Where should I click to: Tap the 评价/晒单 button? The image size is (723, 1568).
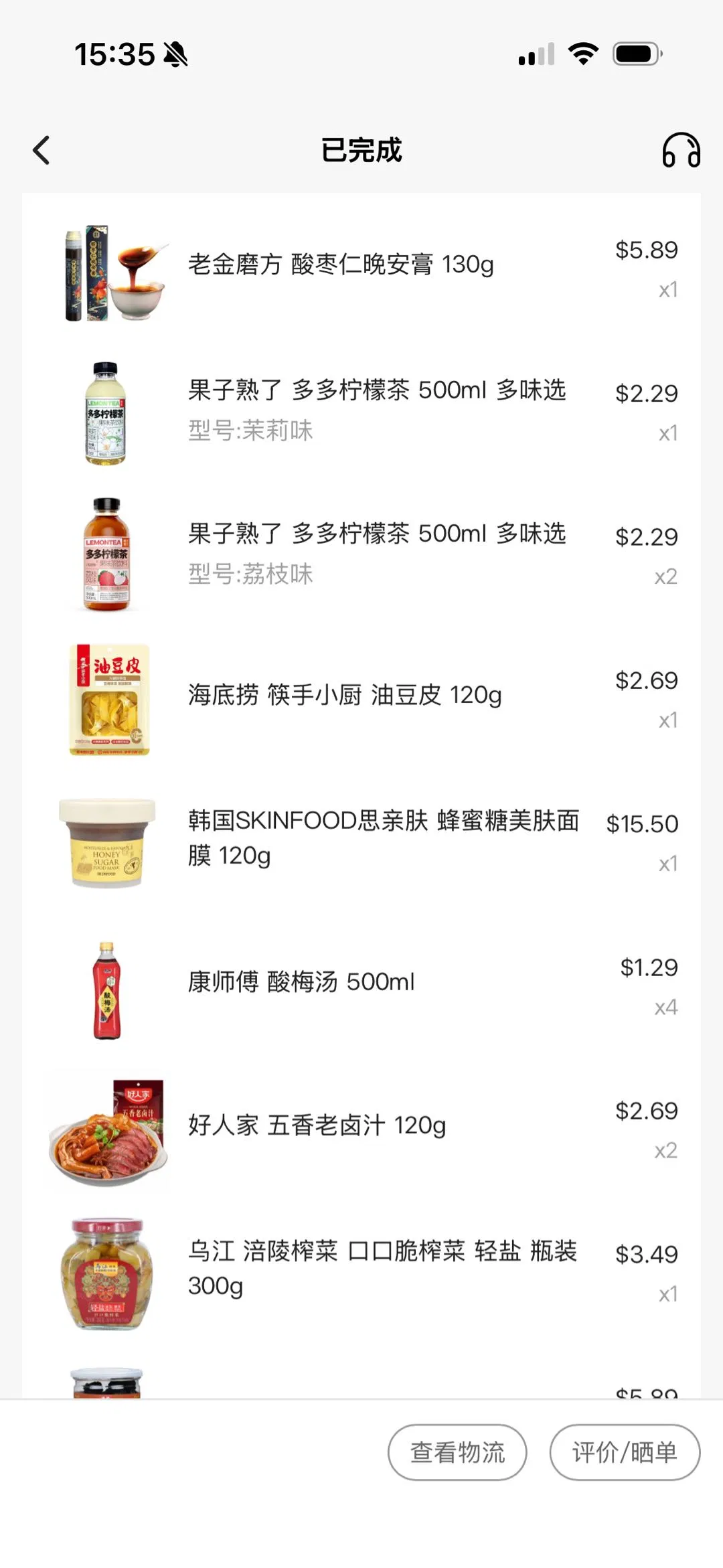click(x=625, y=1452)
